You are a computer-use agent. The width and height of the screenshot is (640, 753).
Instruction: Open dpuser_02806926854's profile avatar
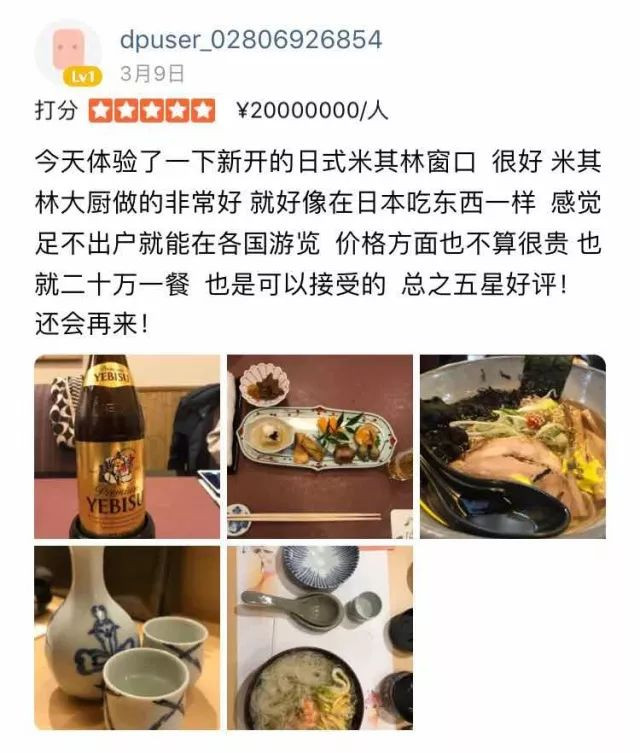tap(67, 51)
